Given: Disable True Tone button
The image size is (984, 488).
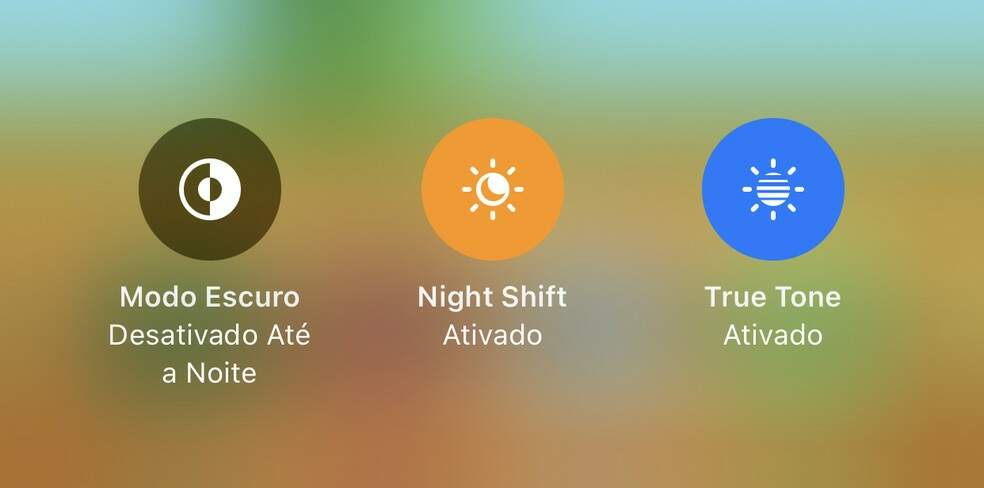Looking at the screenshot, I should click(772, 189).
